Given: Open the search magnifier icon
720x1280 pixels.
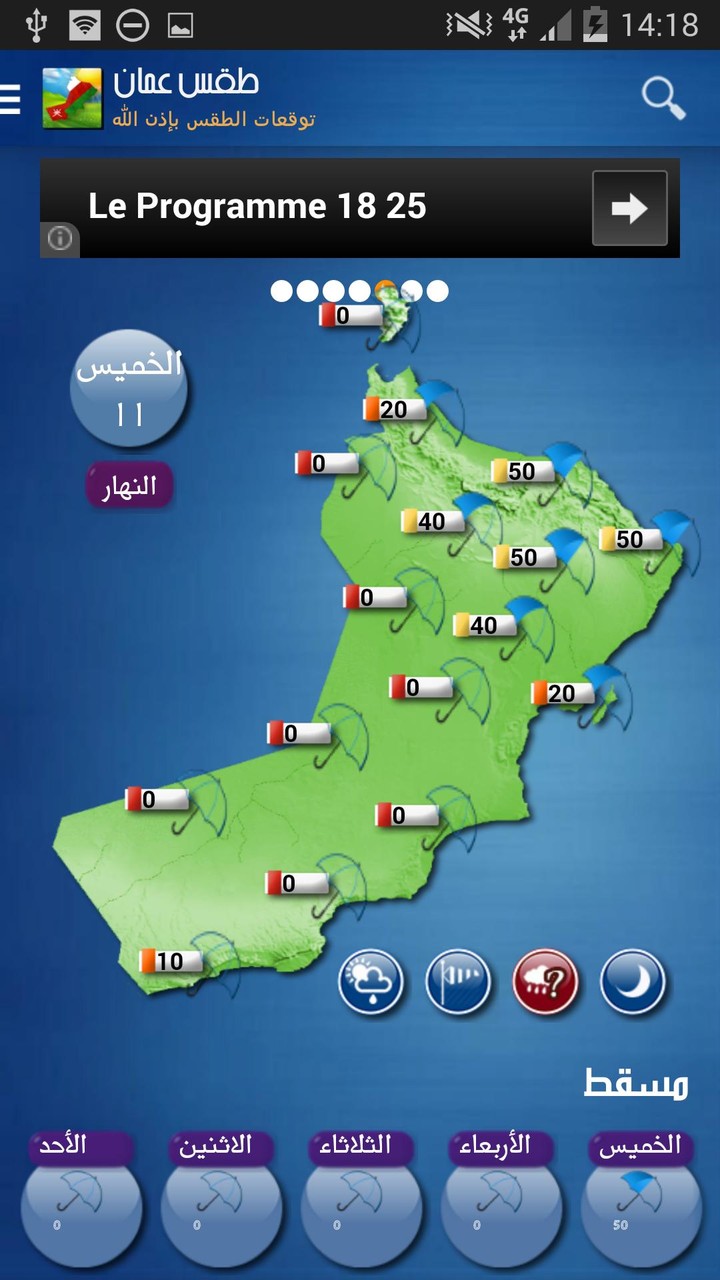Looking at the screenshot, I should coord(661,98).
